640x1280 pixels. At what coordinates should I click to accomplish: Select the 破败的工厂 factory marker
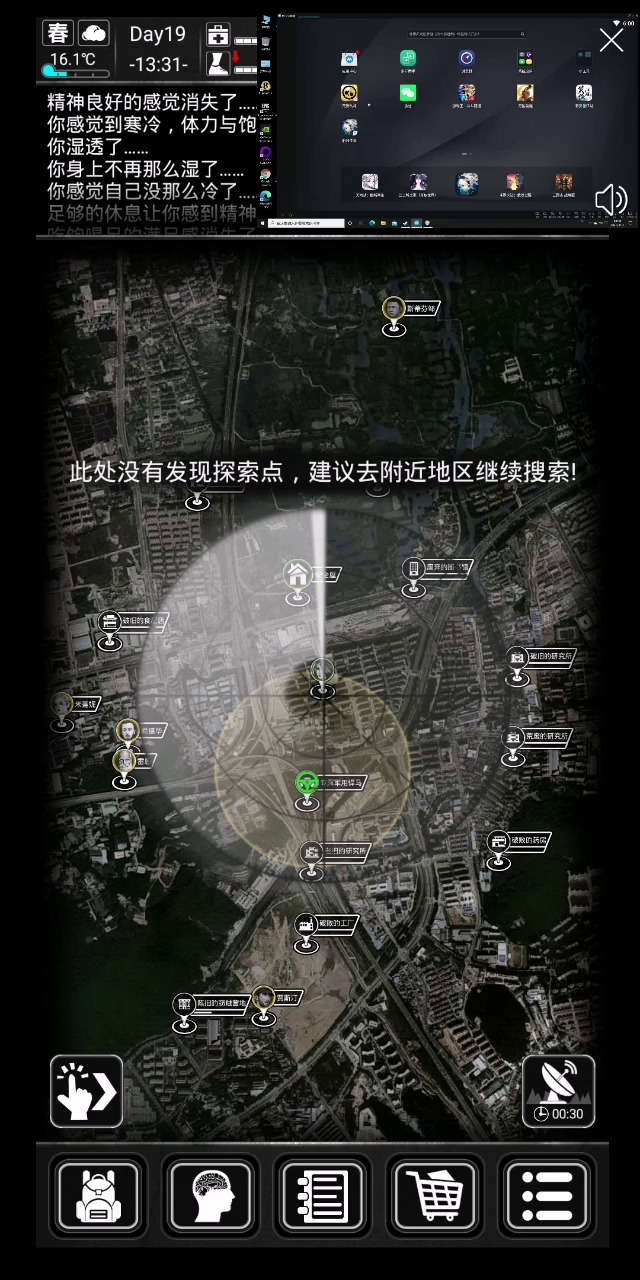pos(306,925)
